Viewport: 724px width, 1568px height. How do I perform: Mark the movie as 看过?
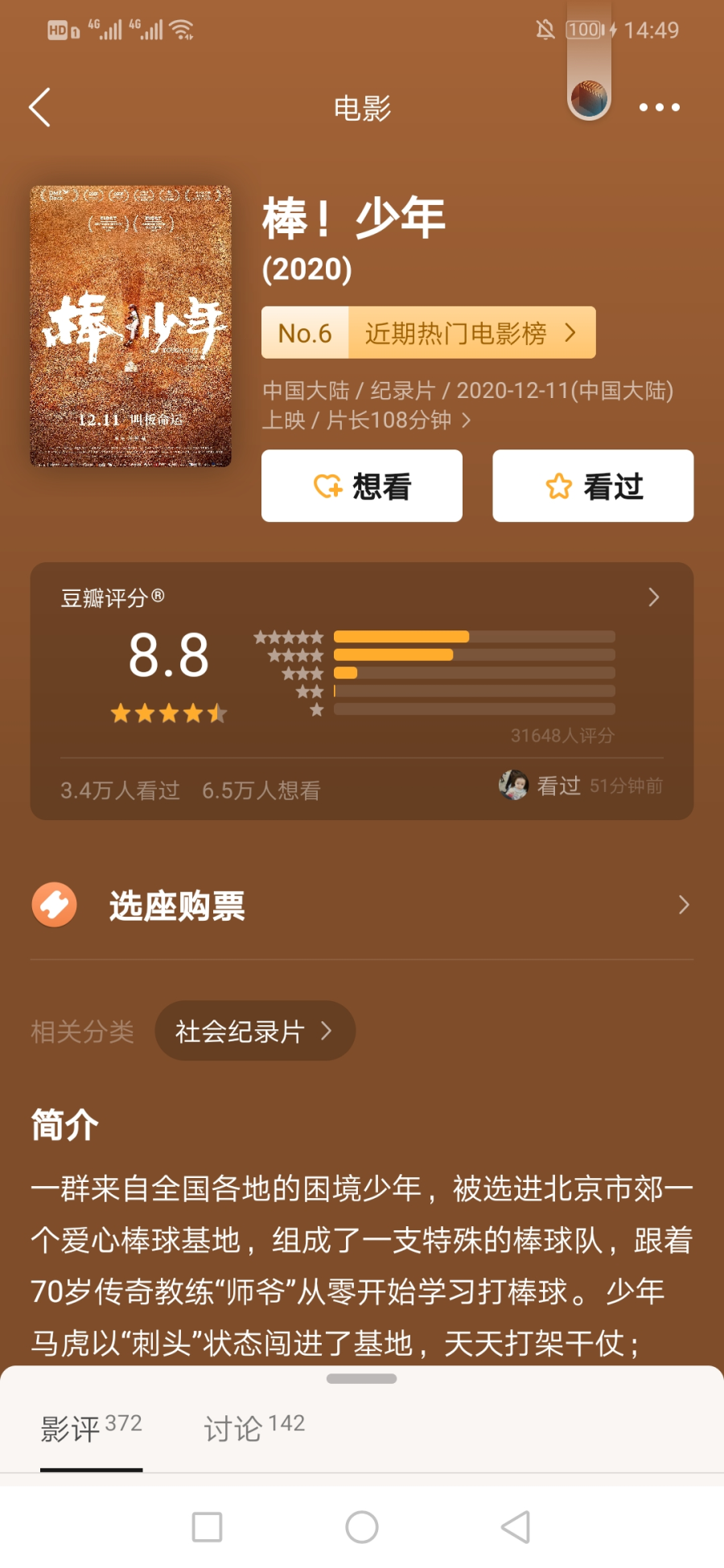[593, 486]
